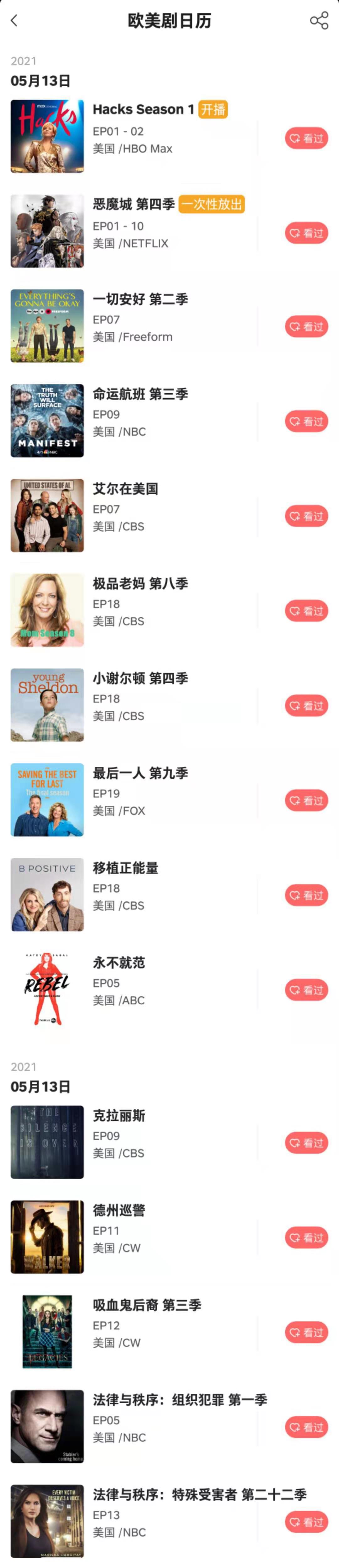
Task: Open 艾尔在美国 show details
Action: tap(125, 489)
